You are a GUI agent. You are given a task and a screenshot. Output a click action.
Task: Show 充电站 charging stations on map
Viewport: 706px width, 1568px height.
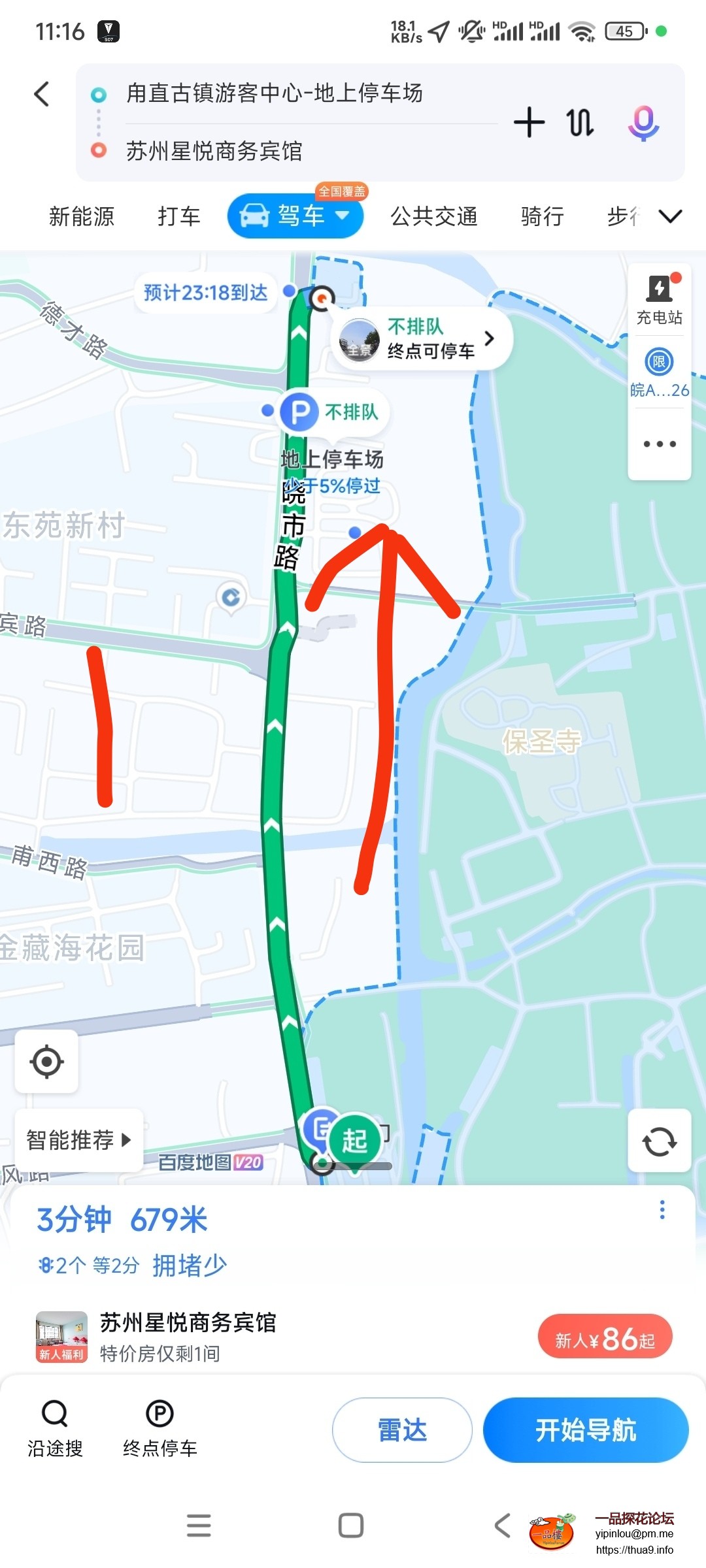click(659, 301)
